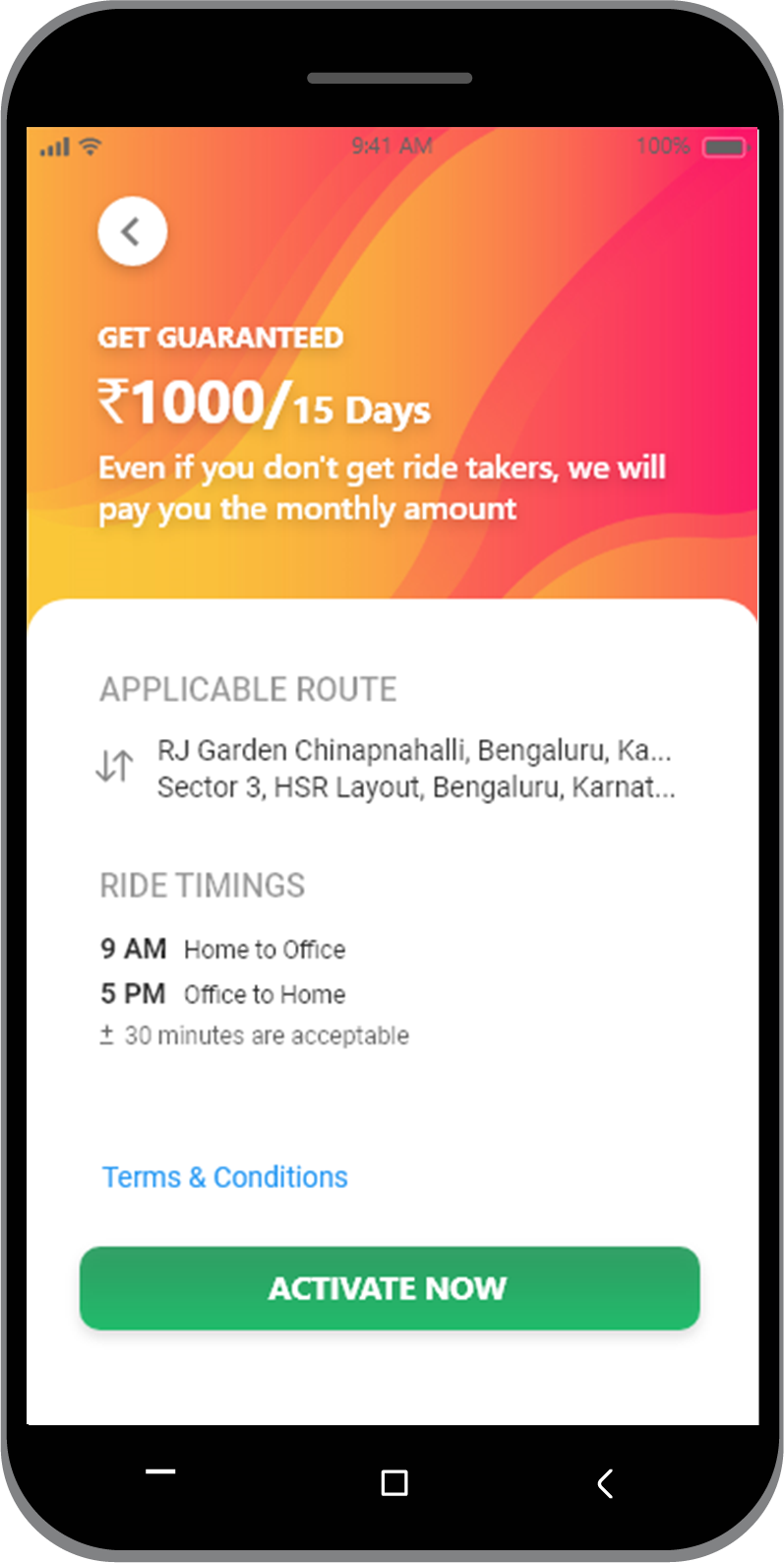
Task: Click the recent apps dash button
Action: coord(160,1471)
